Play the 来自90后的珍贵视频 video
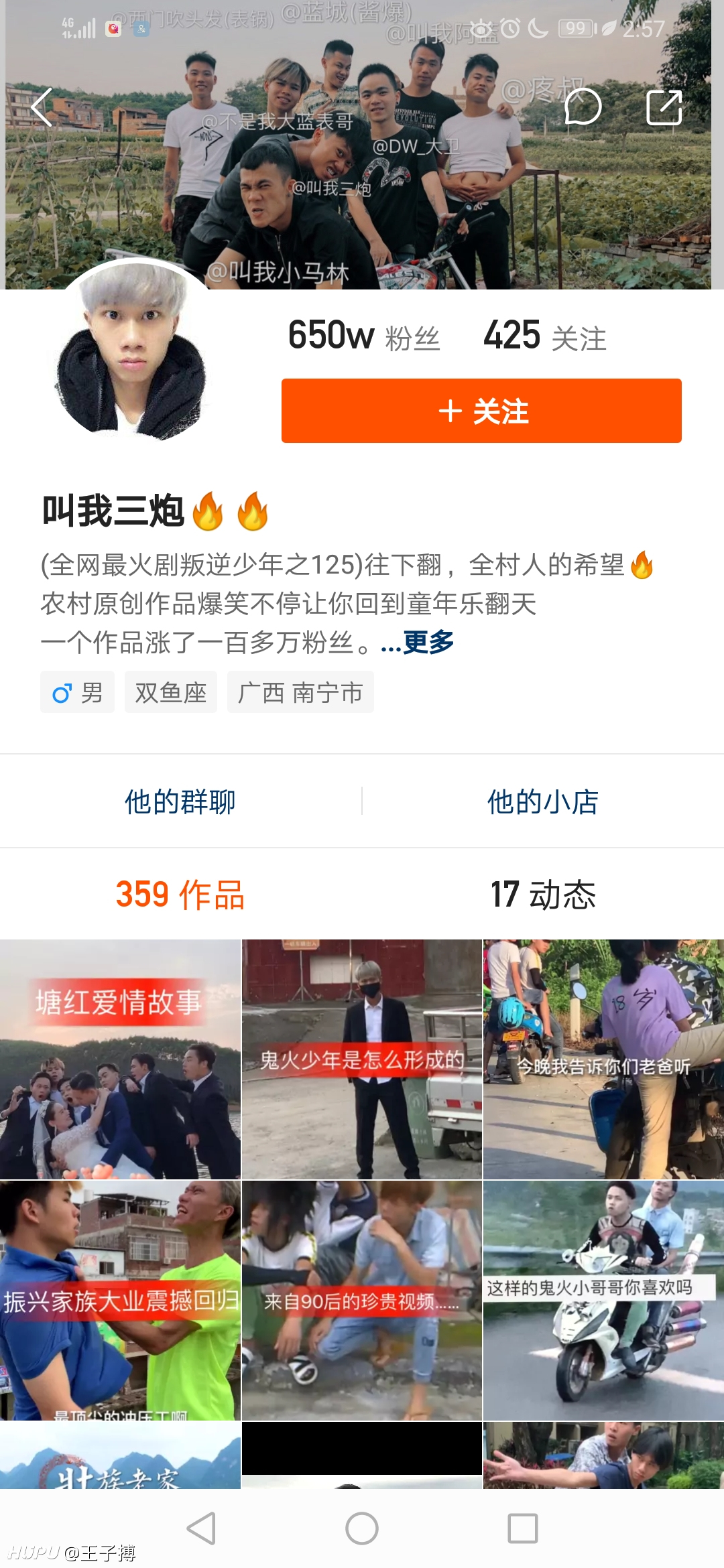Image resolution: width=724 pixels, height=1568 pixels. 362,1301
